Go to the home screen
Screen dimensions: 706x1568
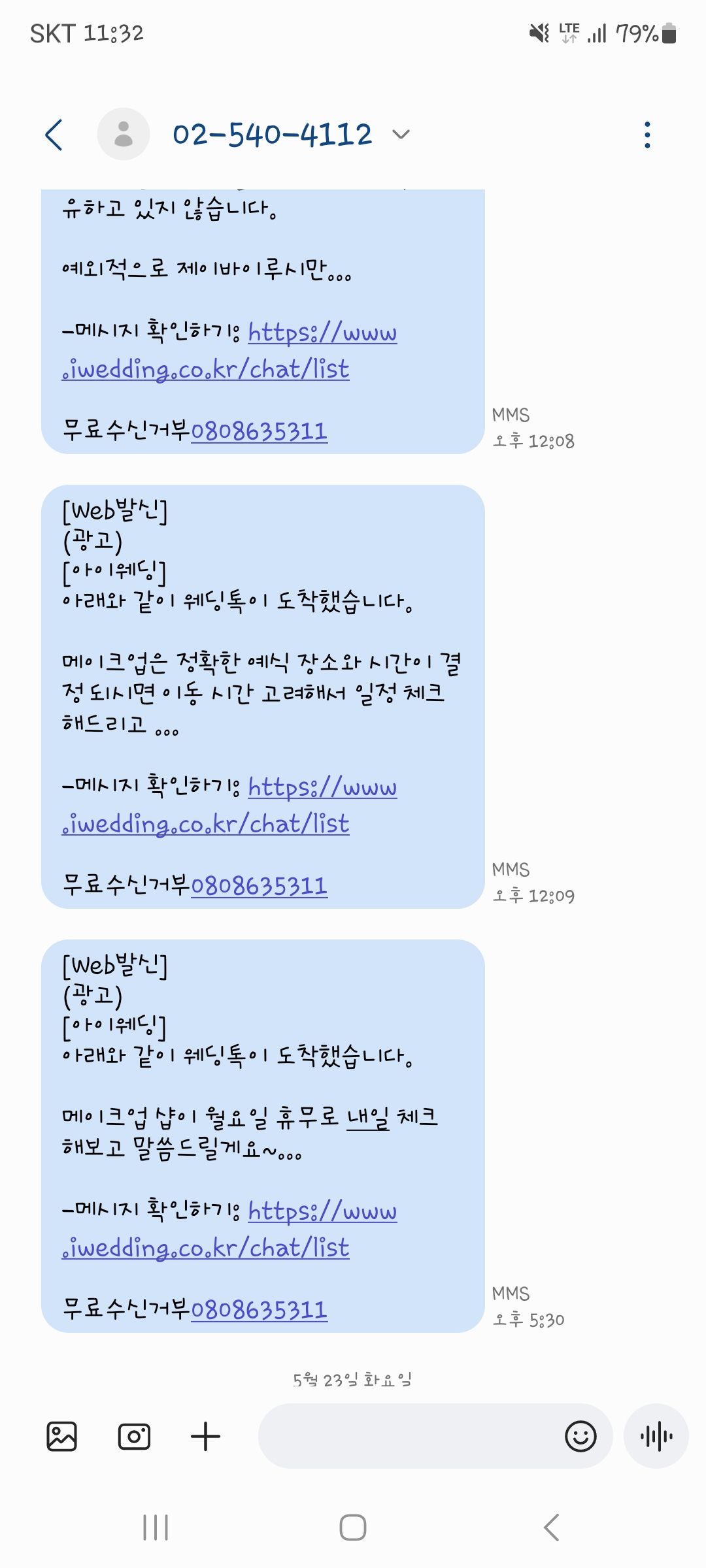[353, 1527]
